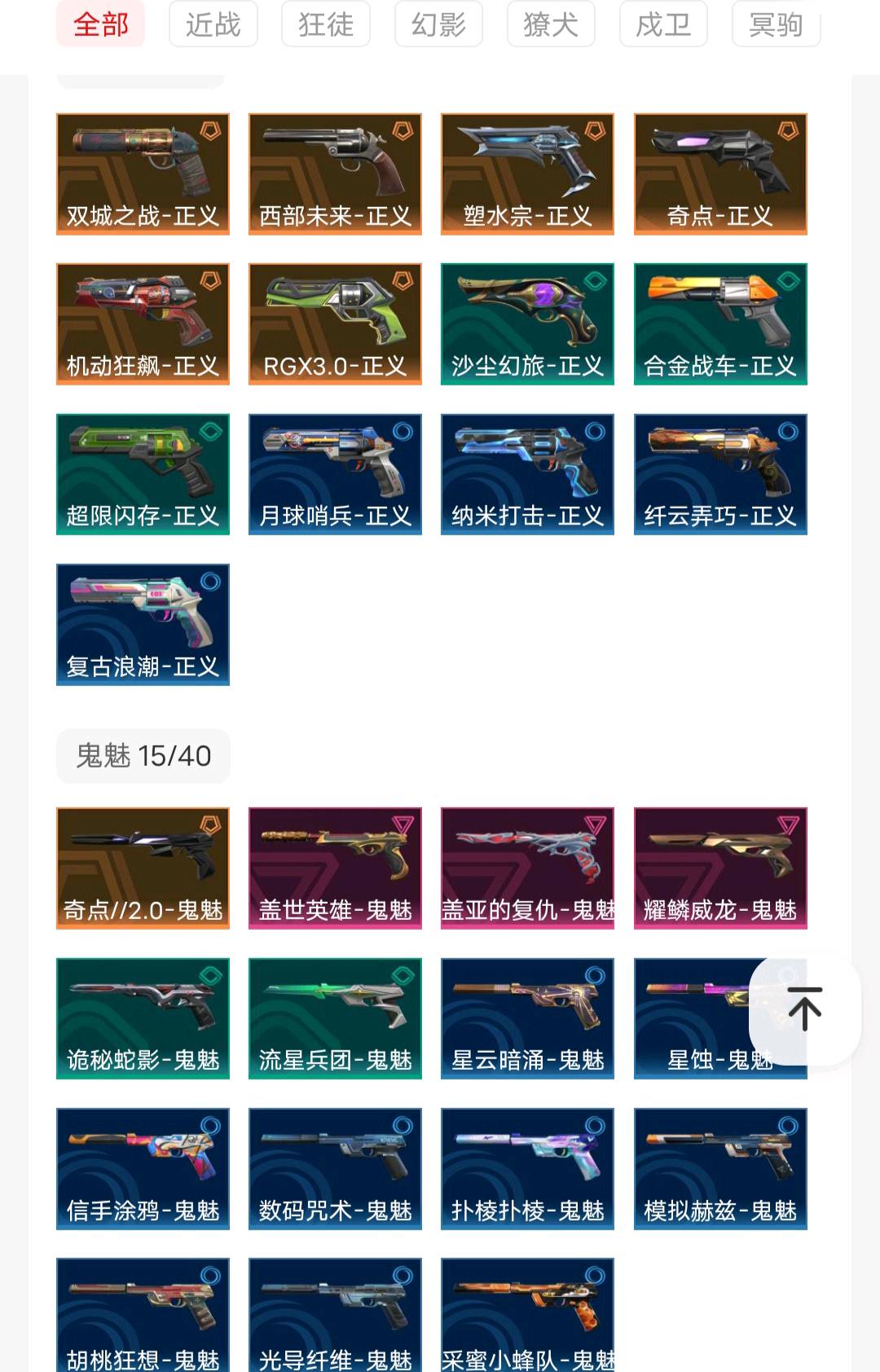Open the 双城之战-正义 skin tile

tap(143, 174)
